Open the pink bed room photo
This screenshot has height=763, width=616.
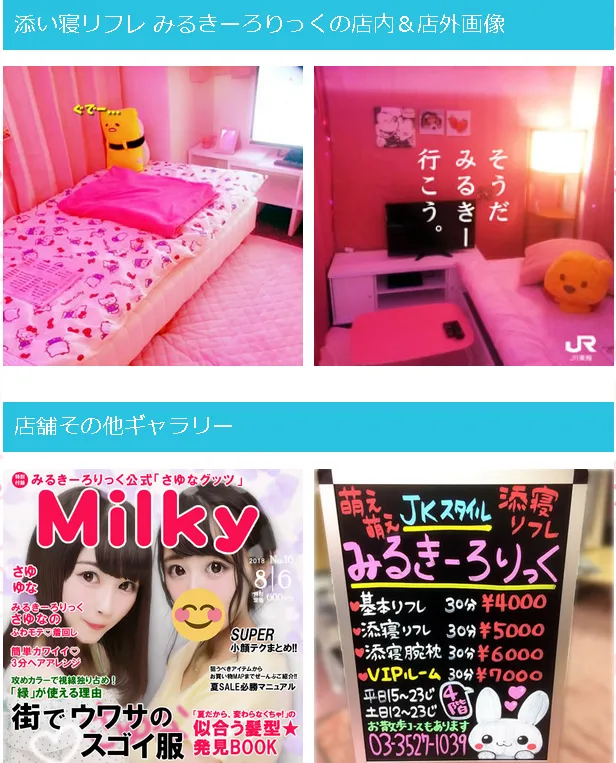tap(153, 216)
